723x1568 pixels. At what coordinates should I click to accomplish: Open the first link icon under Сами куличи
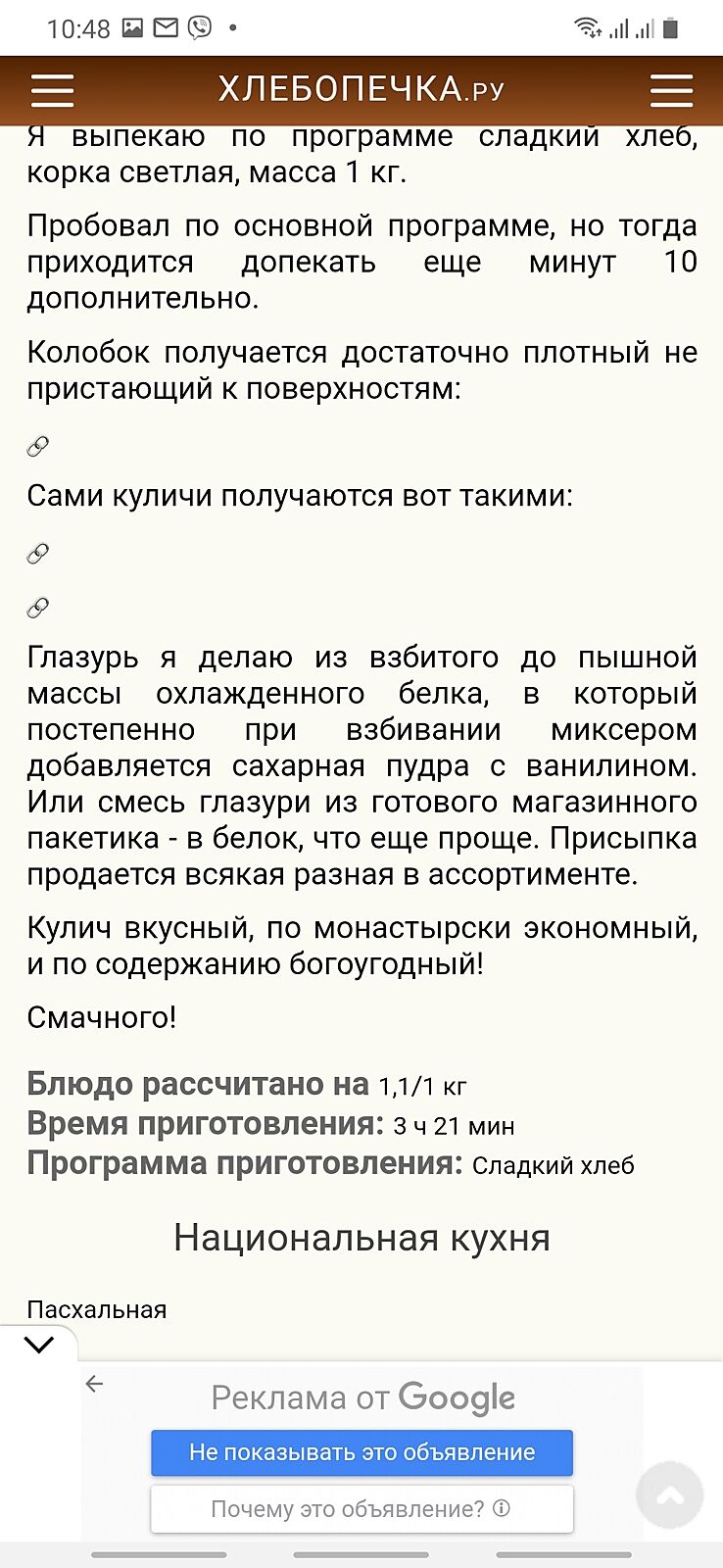[37, 554]
